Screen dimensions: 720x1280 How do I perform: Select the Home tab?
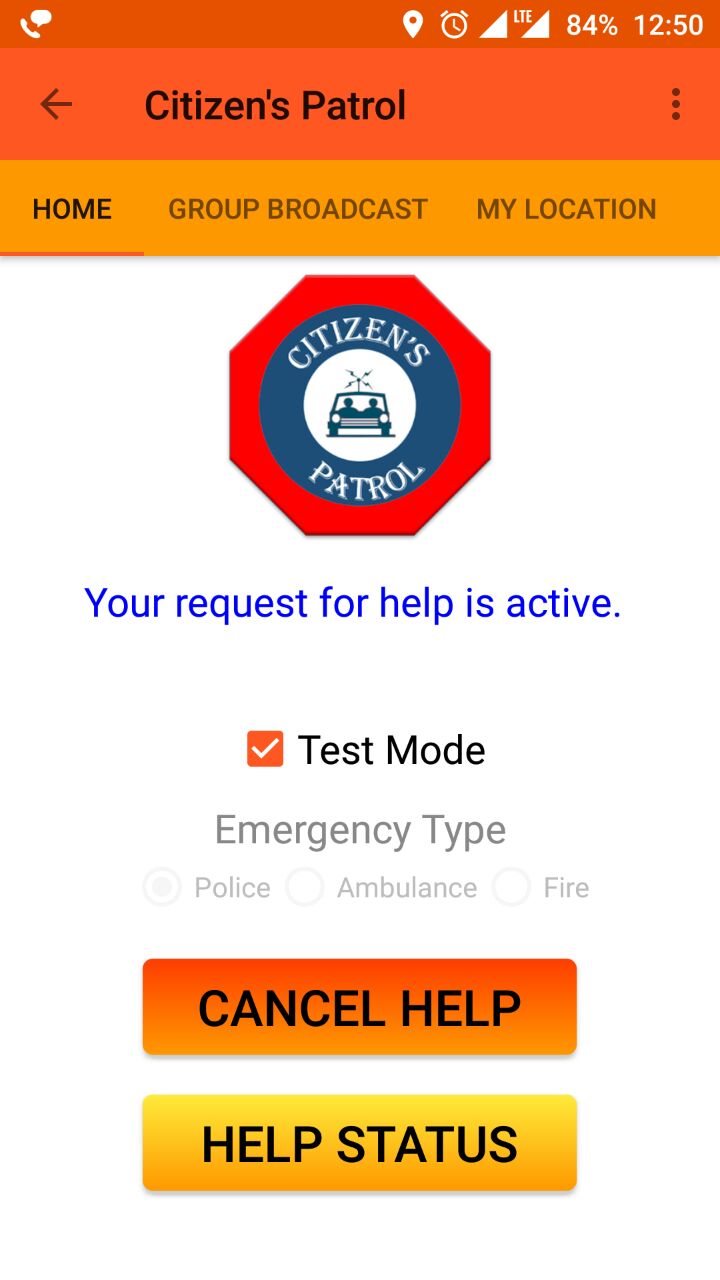(72, 209)
